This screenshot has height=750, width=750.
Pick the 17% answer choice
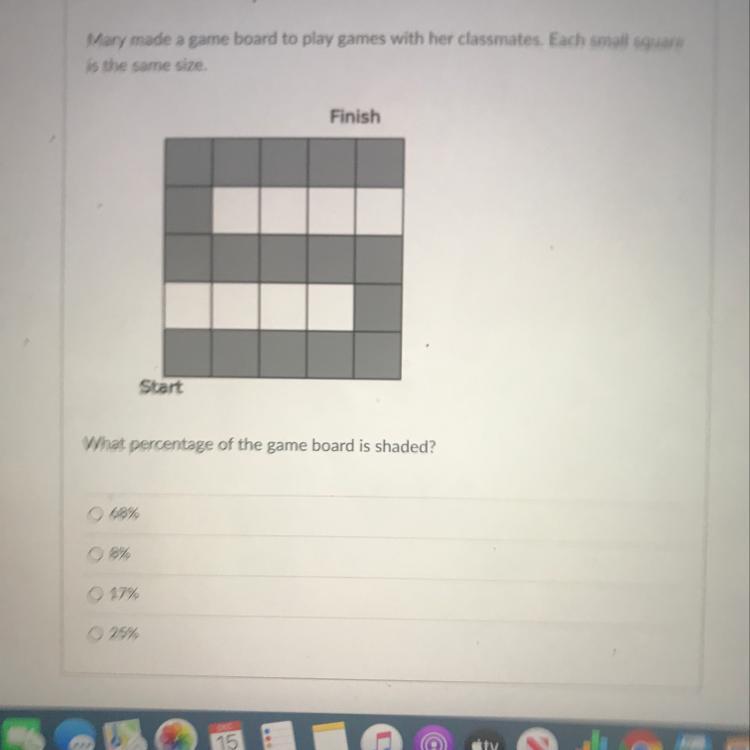(x=96, y=594)
